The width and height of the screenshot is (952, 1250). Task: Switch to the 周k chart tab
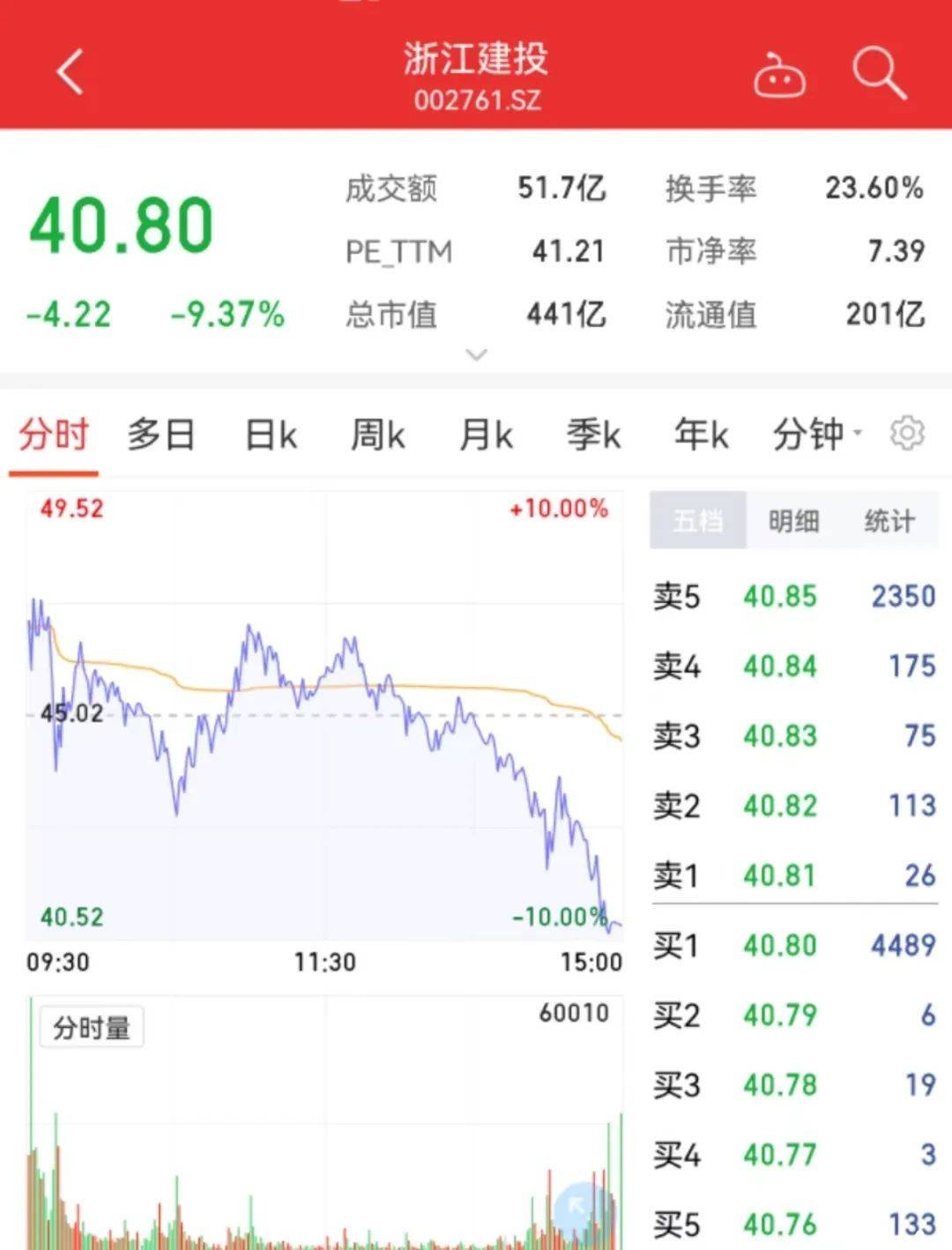click(377, 435)
